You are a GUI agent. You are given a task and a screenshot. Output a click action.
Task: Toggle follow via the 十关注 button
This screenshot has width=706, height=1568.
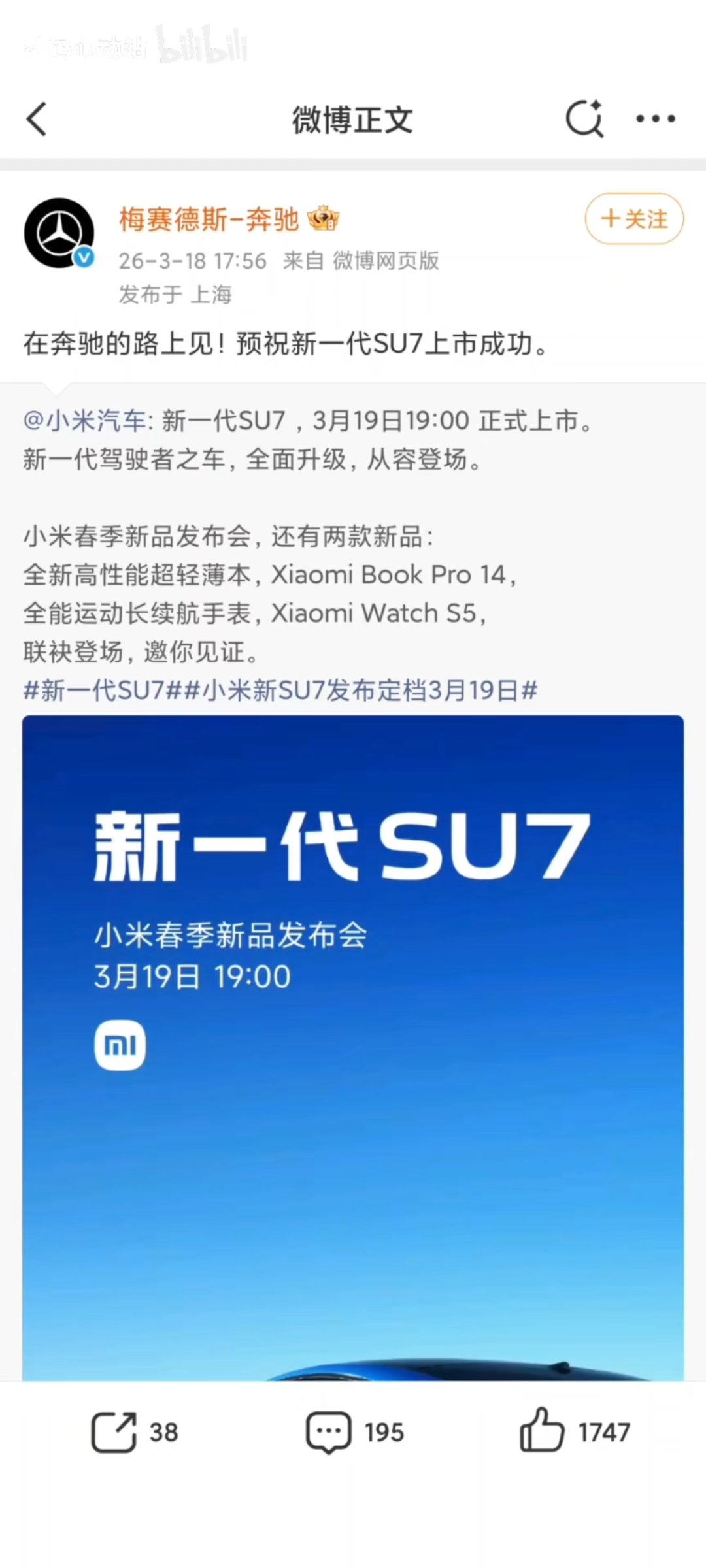click(633, 220)
